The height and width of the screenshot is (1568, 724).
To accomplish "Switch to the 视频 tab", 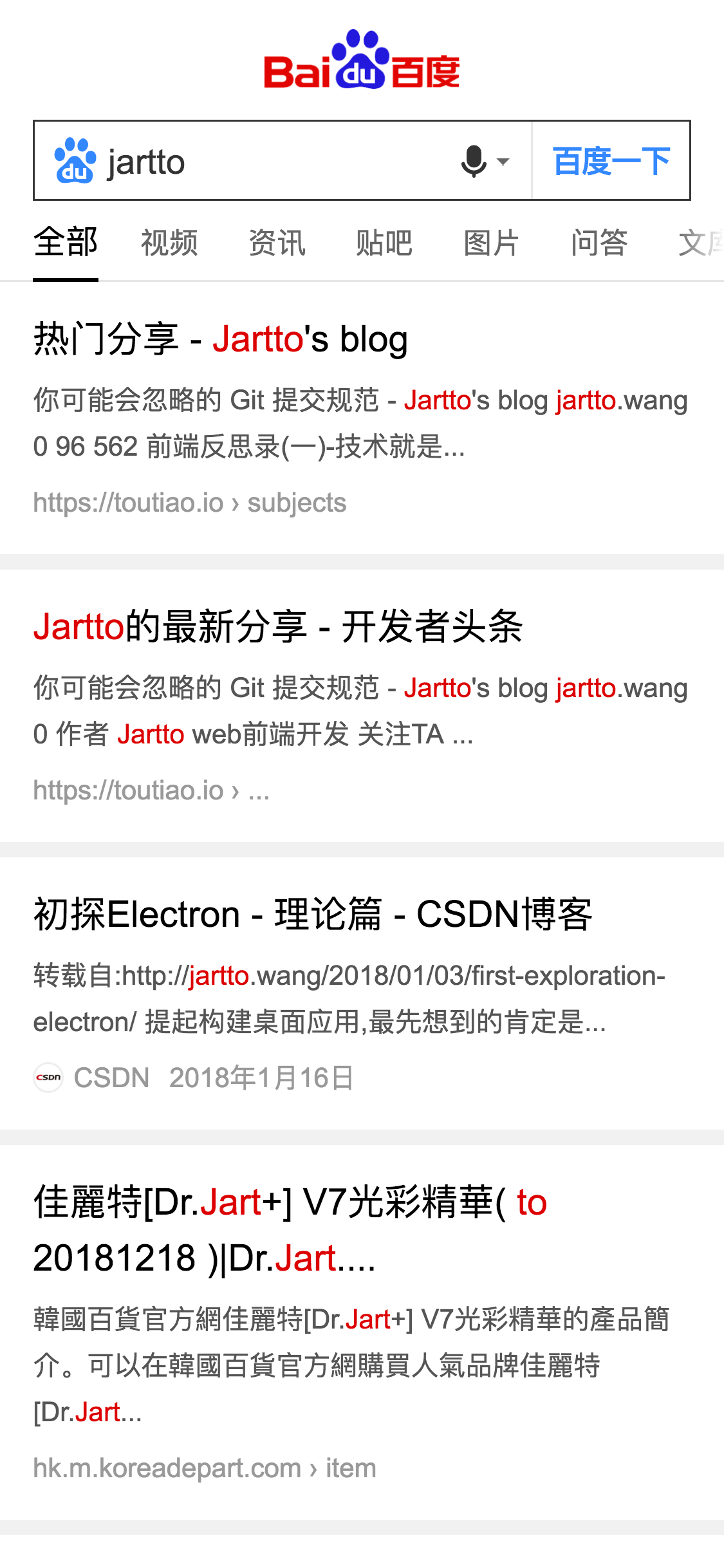I will pyautogui.click(x=169, y=243).
